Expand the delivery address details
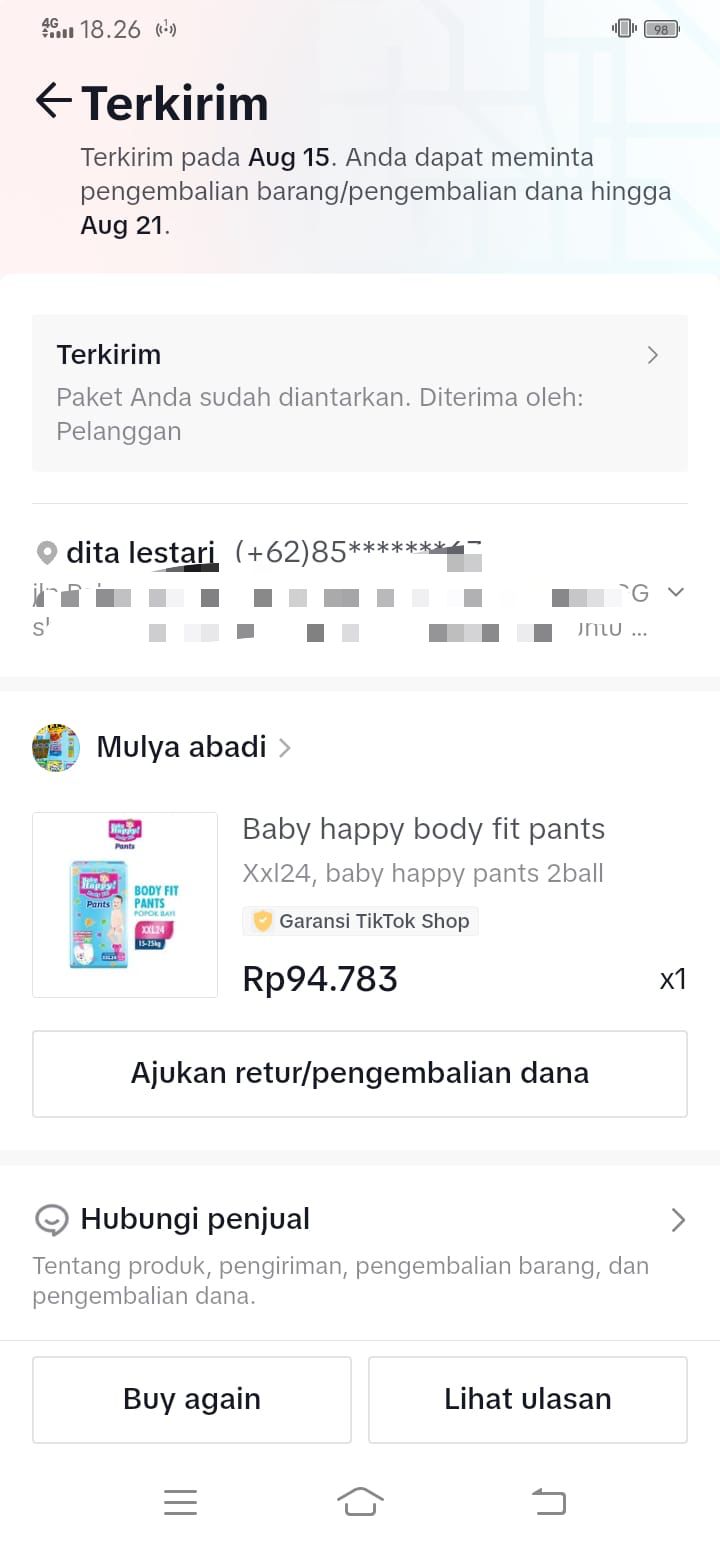 (676, 592)
